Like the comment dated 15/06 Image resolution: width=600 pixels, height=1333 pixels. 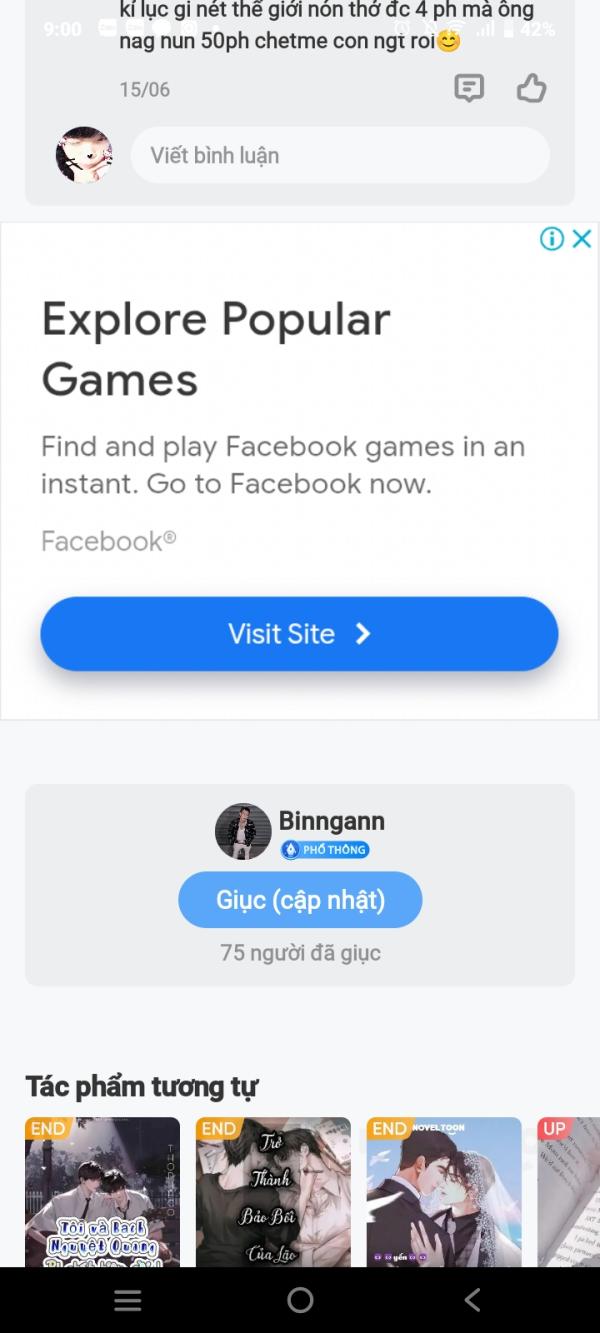[x=531, y=88]
